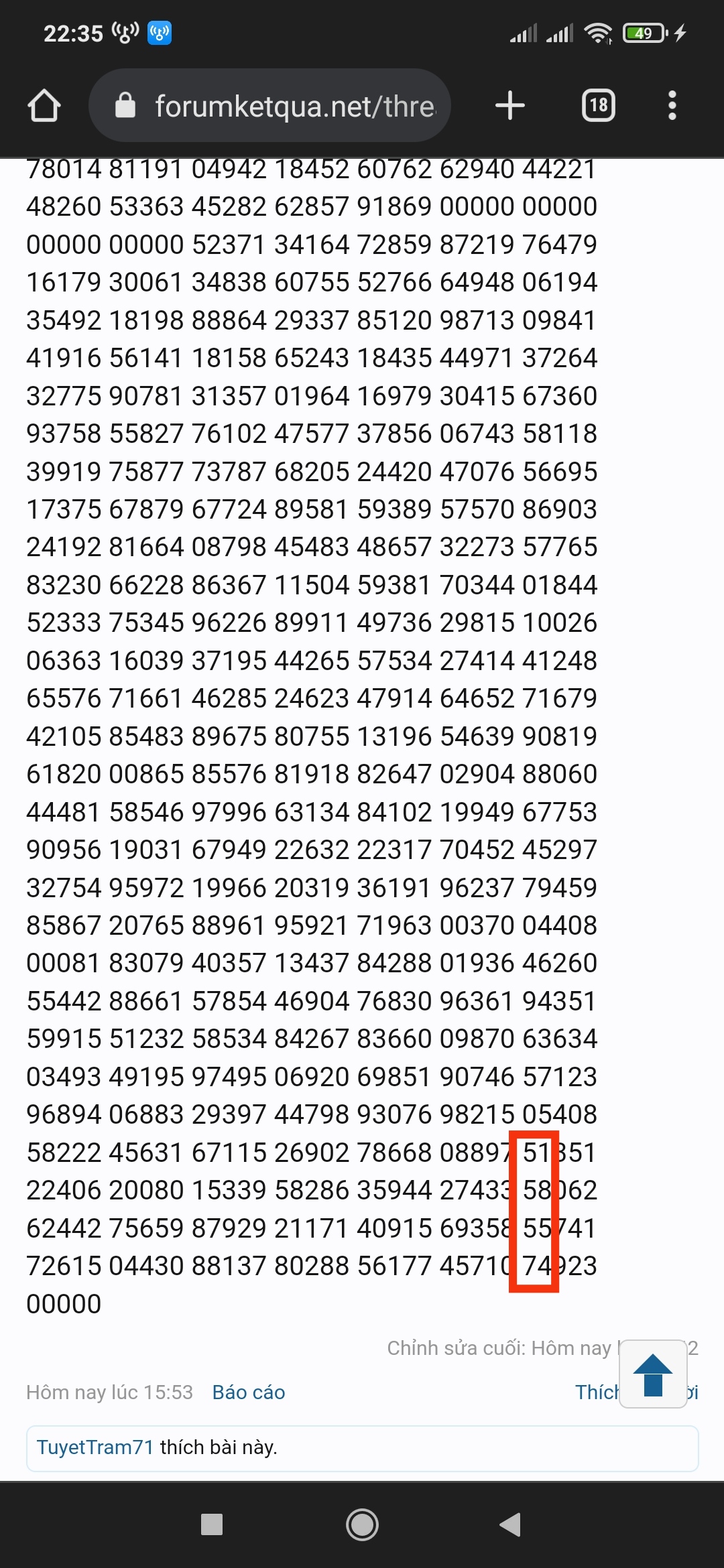This screenshot has width=724, height=1568.
Task: Like the post with Thích
Action: pos(597,1392)
